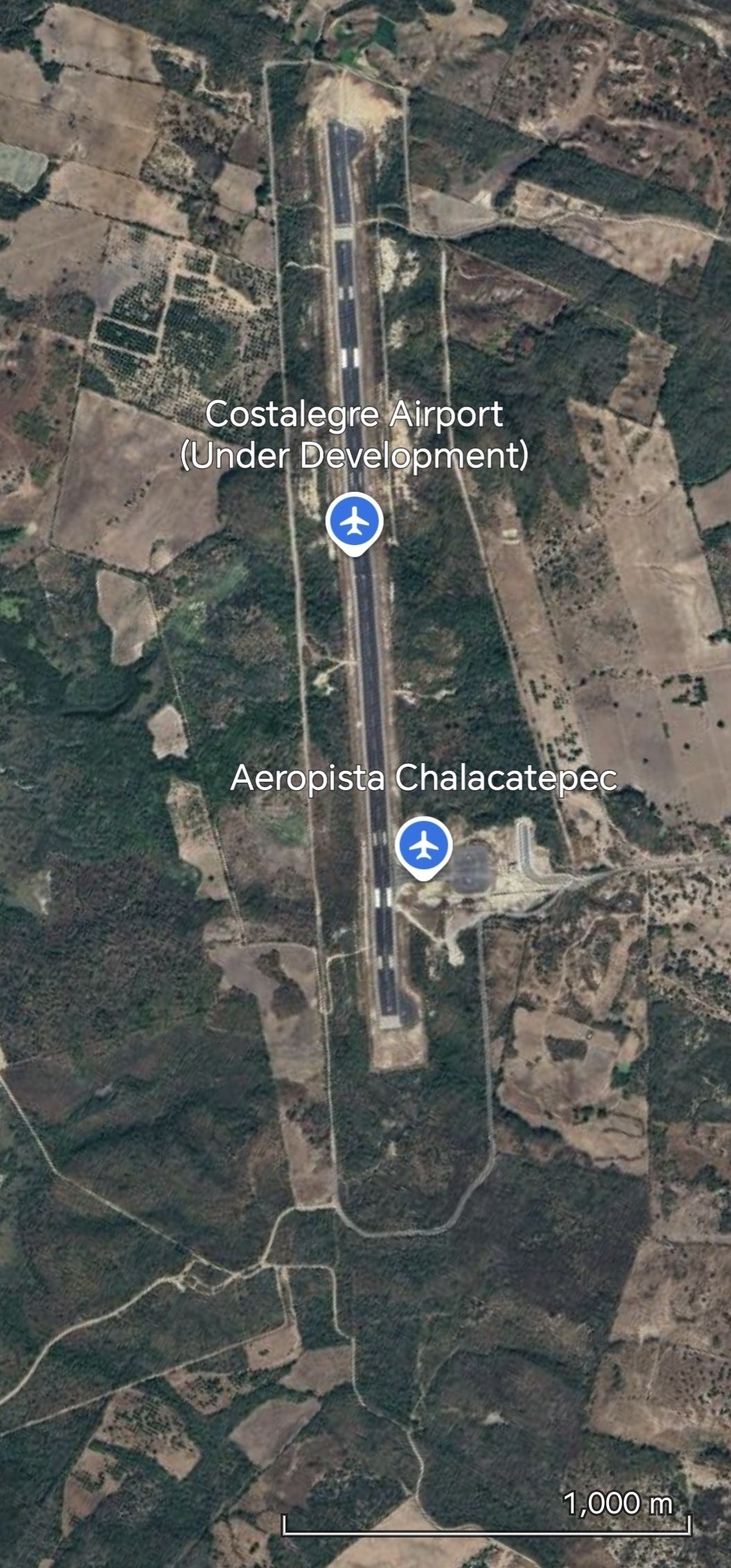Image resolution: width=731 pixels, height=1568 pixels.
Task: Open the Costalegre Airport map pin
Action: pyautogui.click(x=354, y=521)
